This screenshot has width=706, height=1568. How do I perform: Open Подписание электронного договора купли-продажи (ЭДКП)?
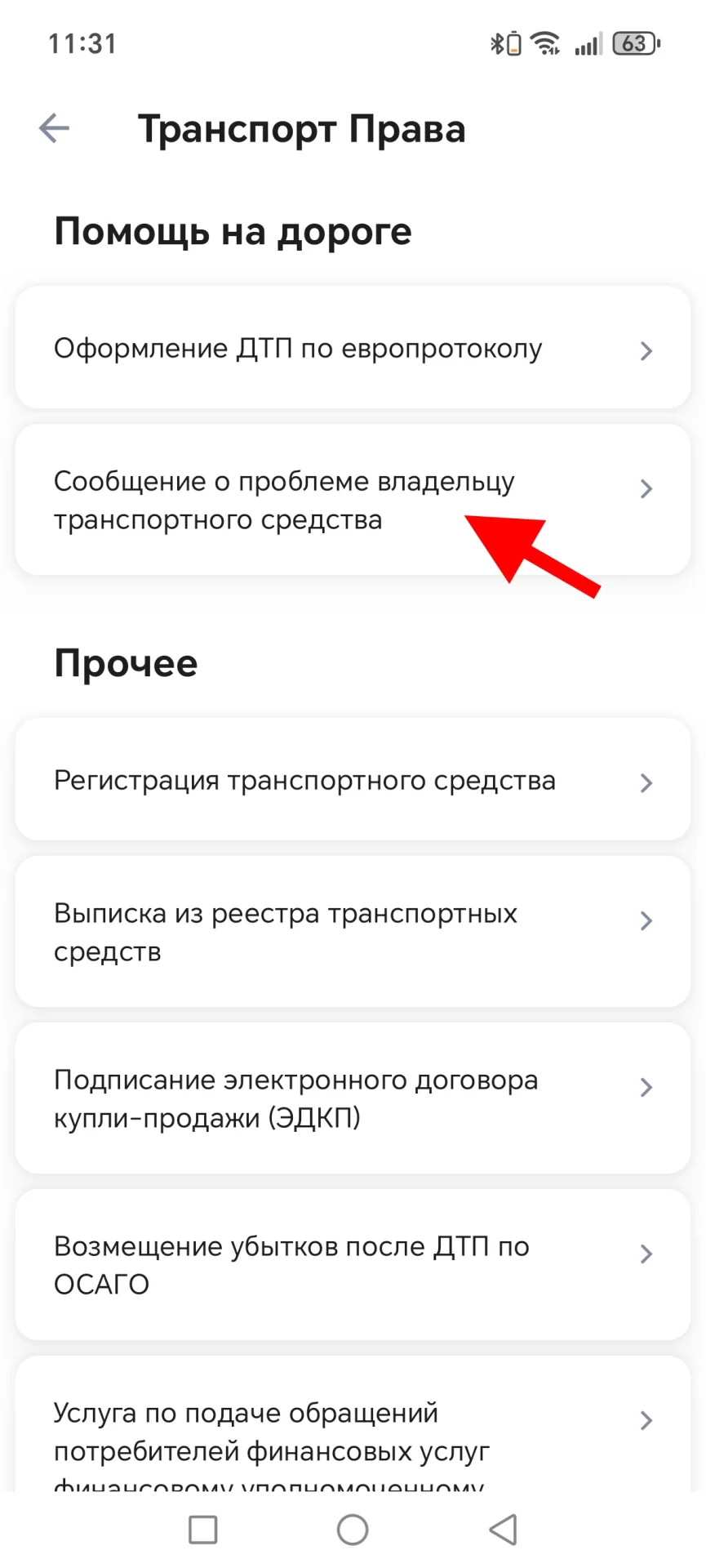(x=353, y=1098)
